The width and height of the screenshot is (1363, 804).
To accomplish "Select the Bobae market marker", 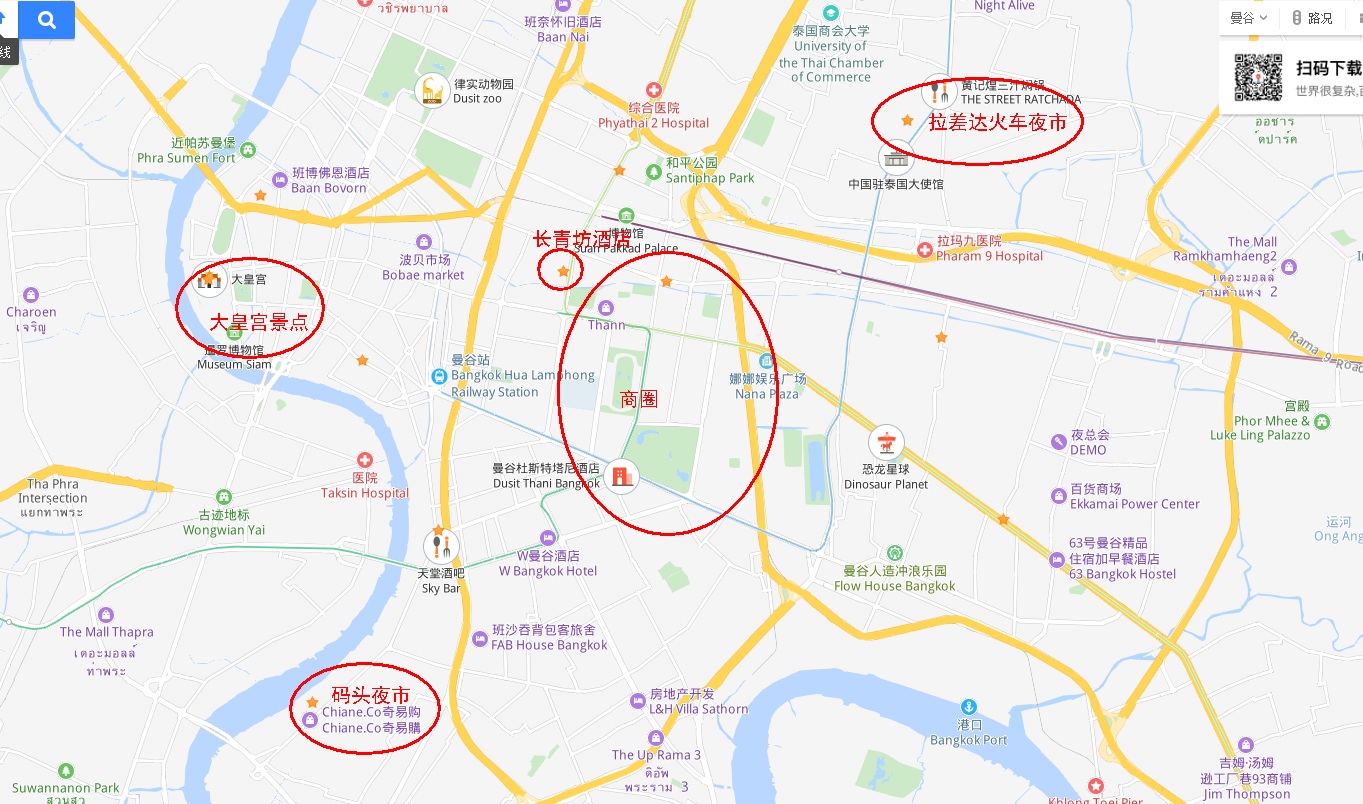I will point(423,242).
